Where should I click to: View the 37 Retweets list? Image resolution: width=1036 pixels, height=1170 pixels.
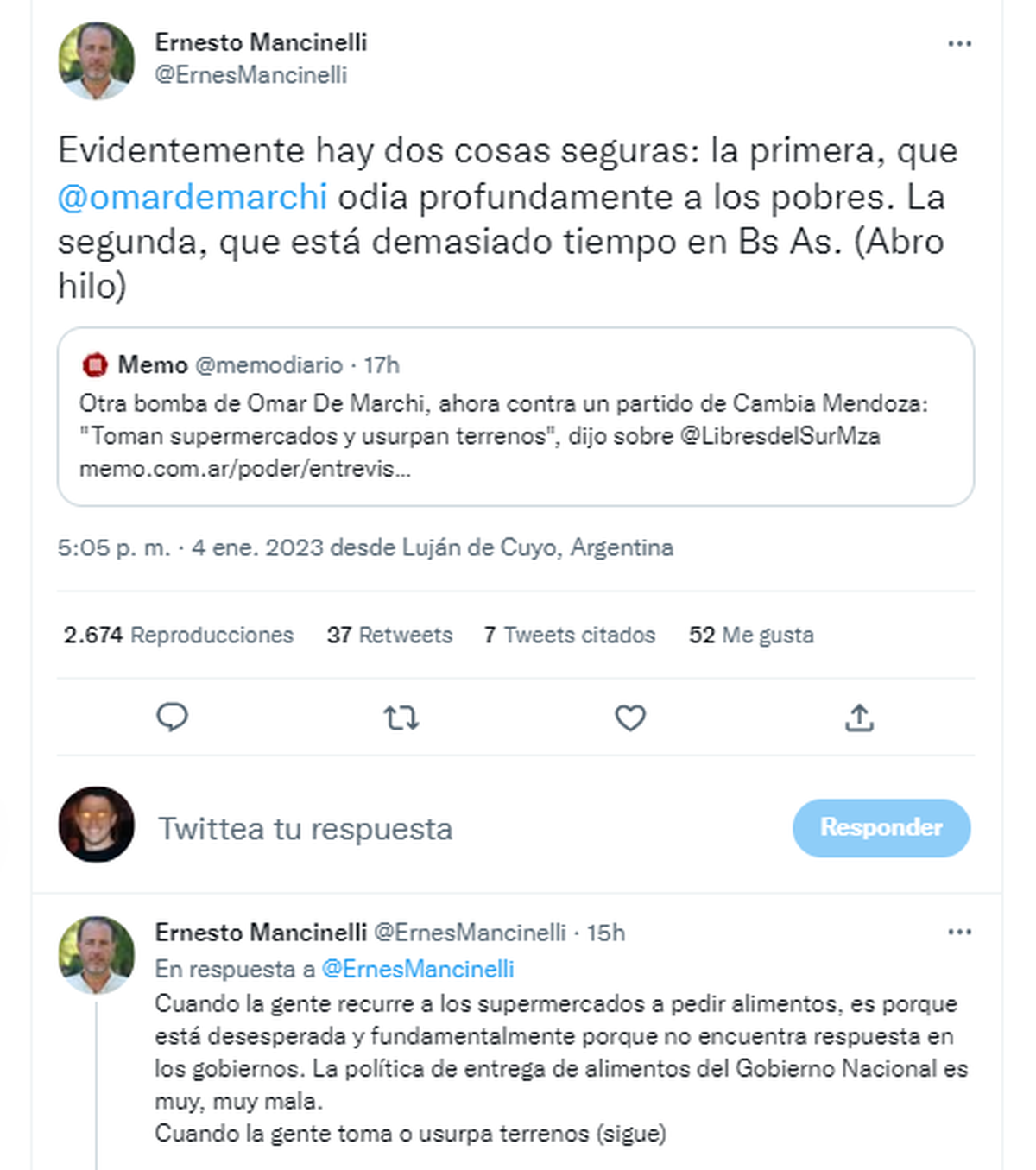point(389,636)
